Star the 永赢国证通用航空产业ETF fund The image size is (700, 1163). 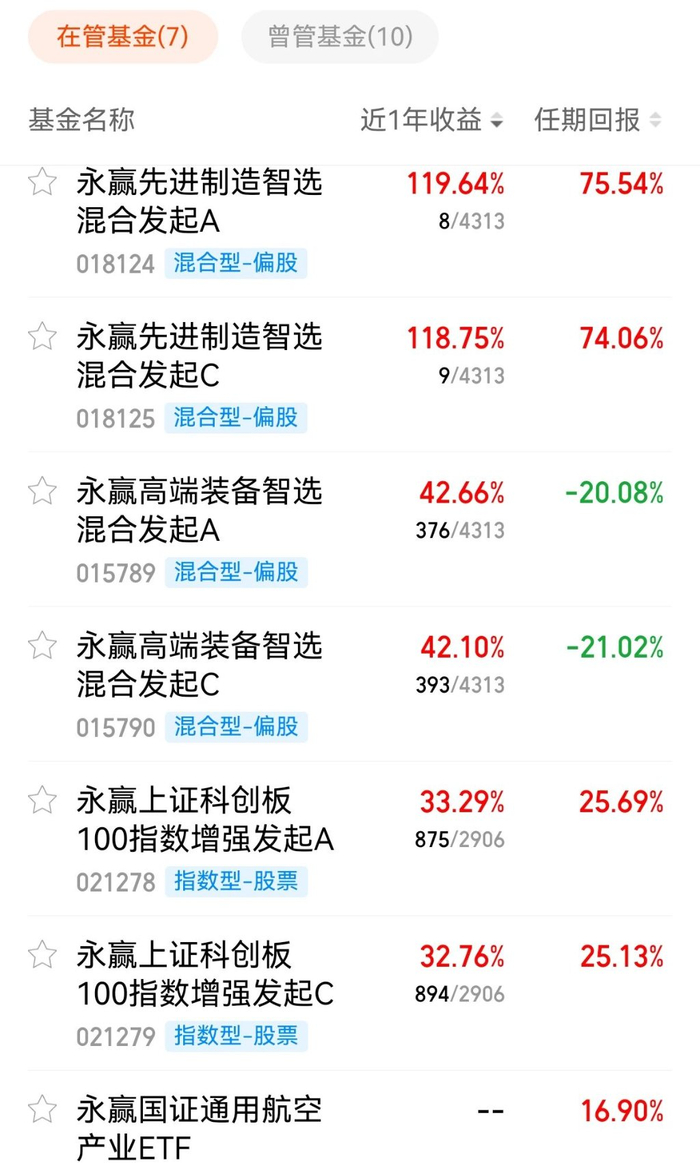click(42, 1110)
